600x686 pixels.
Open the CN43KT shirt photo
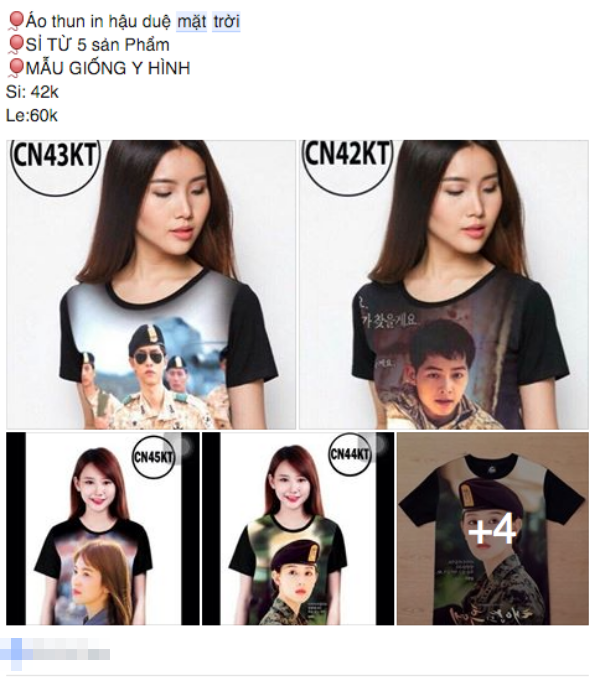point(151,285)
